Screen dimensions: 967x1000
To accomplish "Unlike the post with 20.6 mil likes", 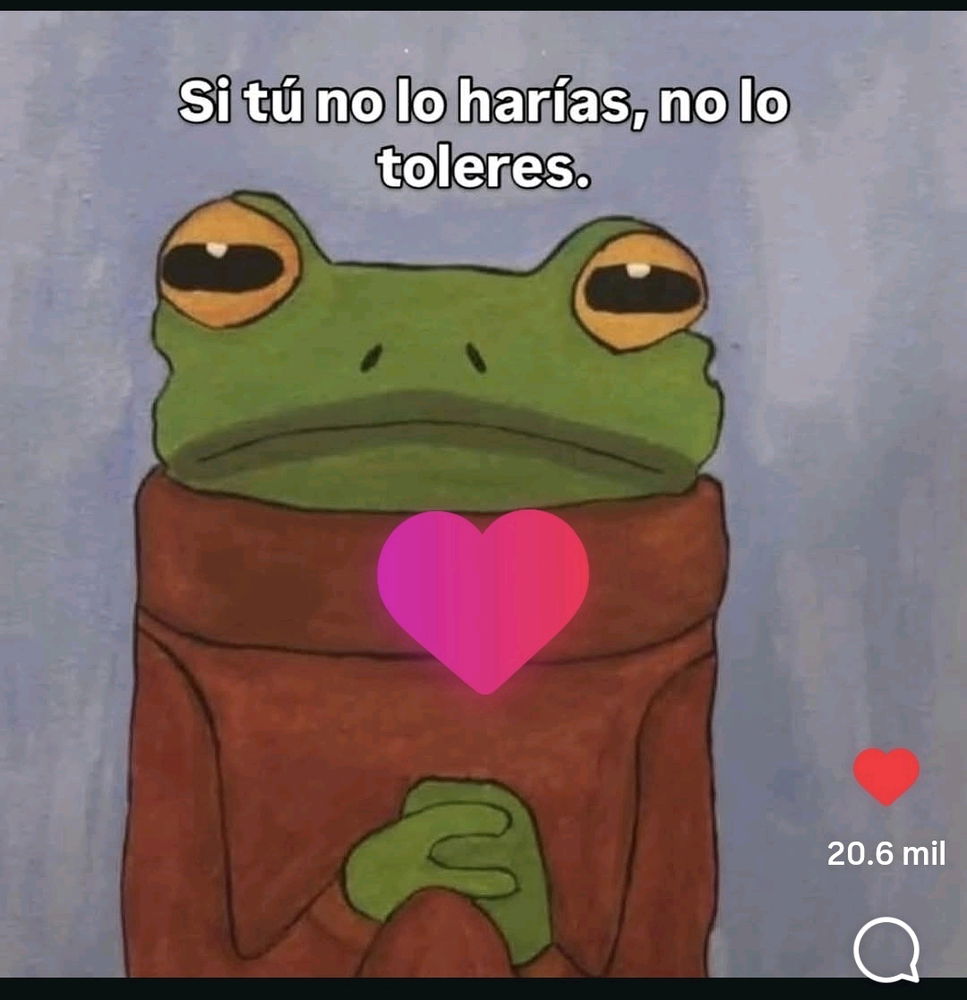I will pyautogui.click(x=886, y=776).
